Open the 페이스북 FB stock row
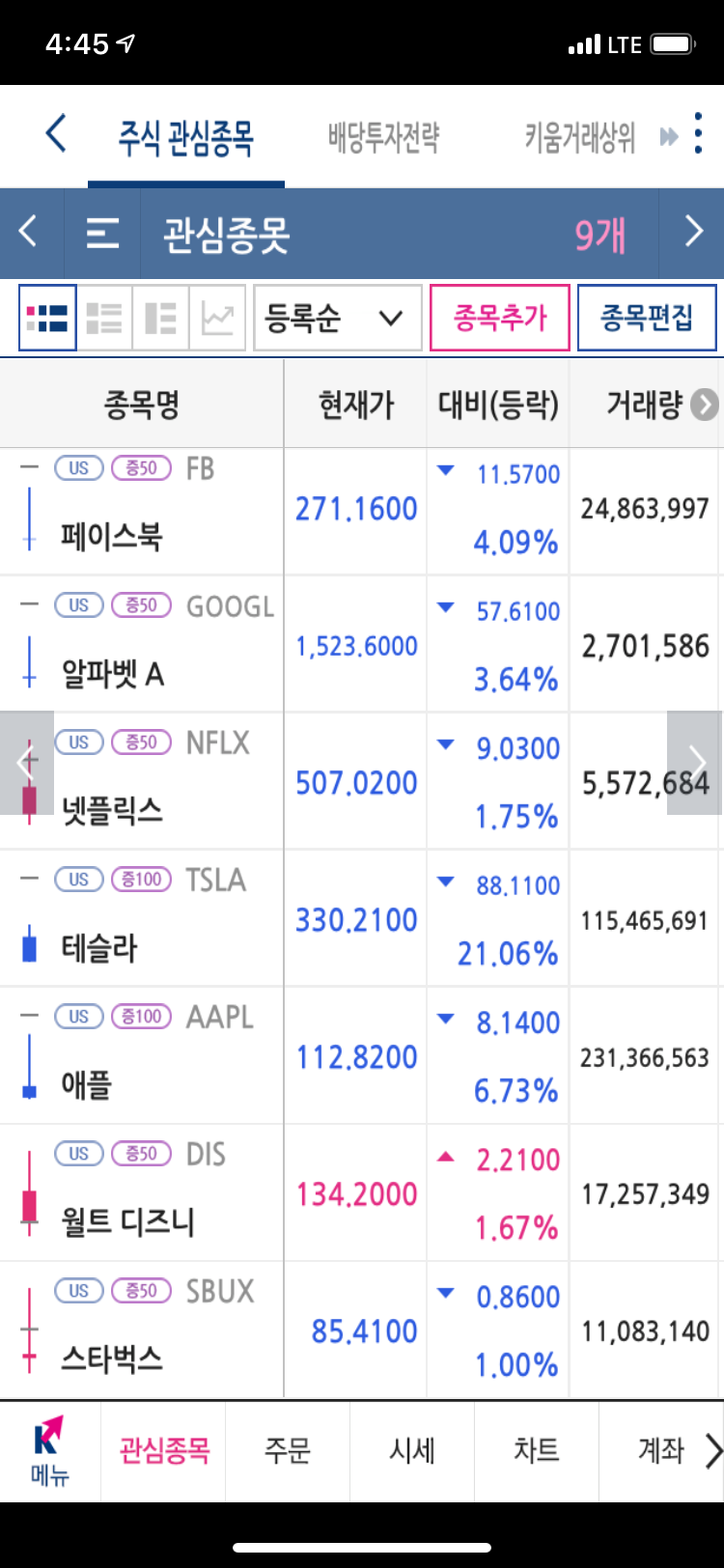 [x=362, y=511]
